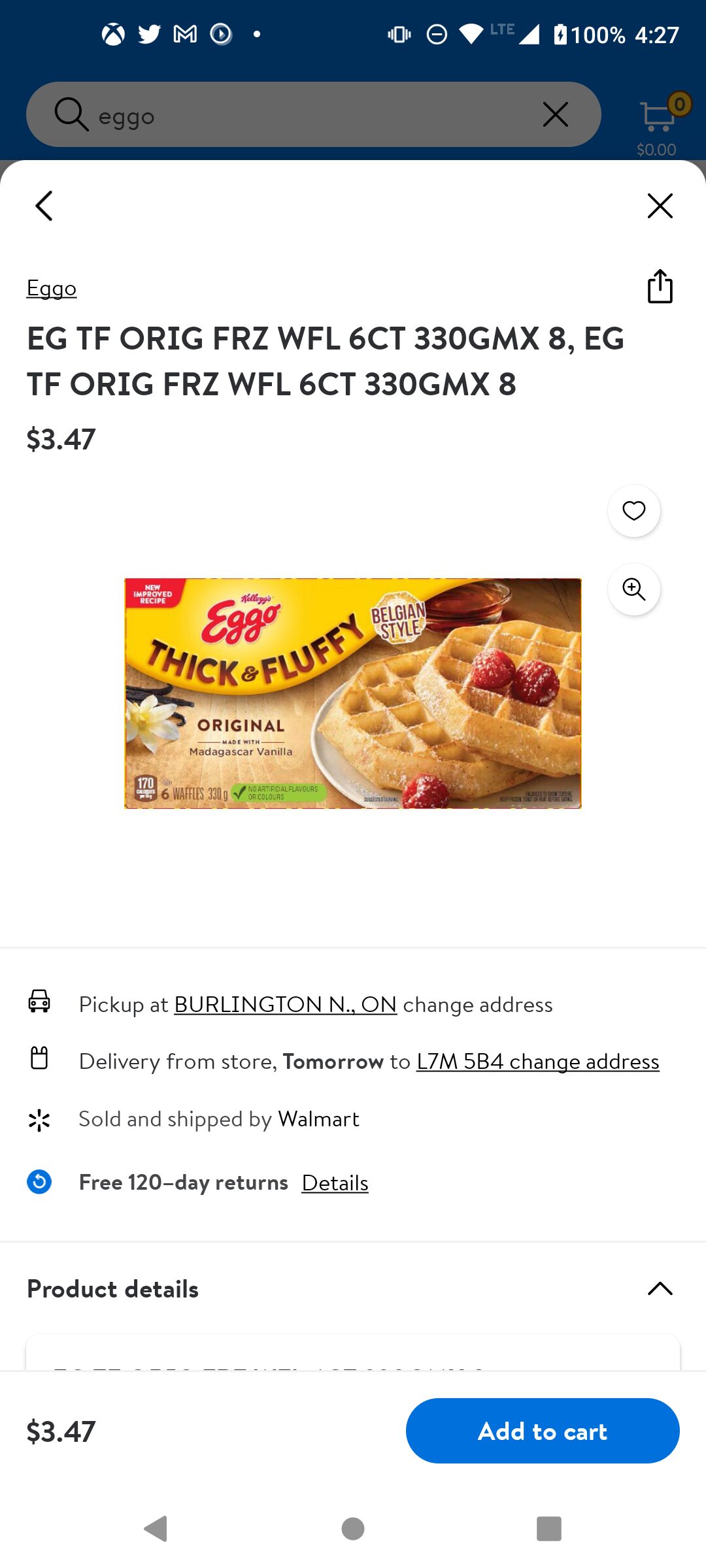Add to cart
706x1568 pixels.
point(543,1430)
